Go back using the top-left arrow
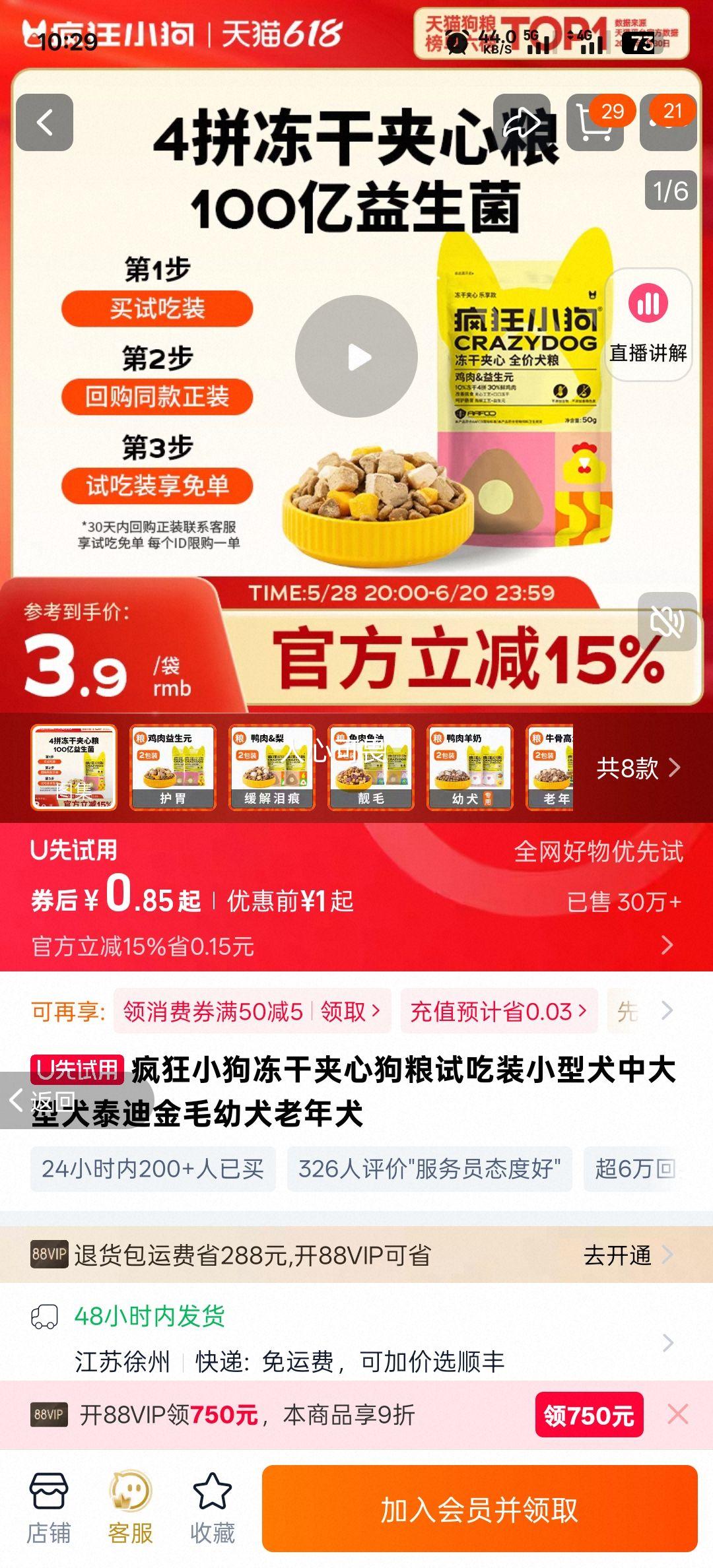 tap(44, 123)
